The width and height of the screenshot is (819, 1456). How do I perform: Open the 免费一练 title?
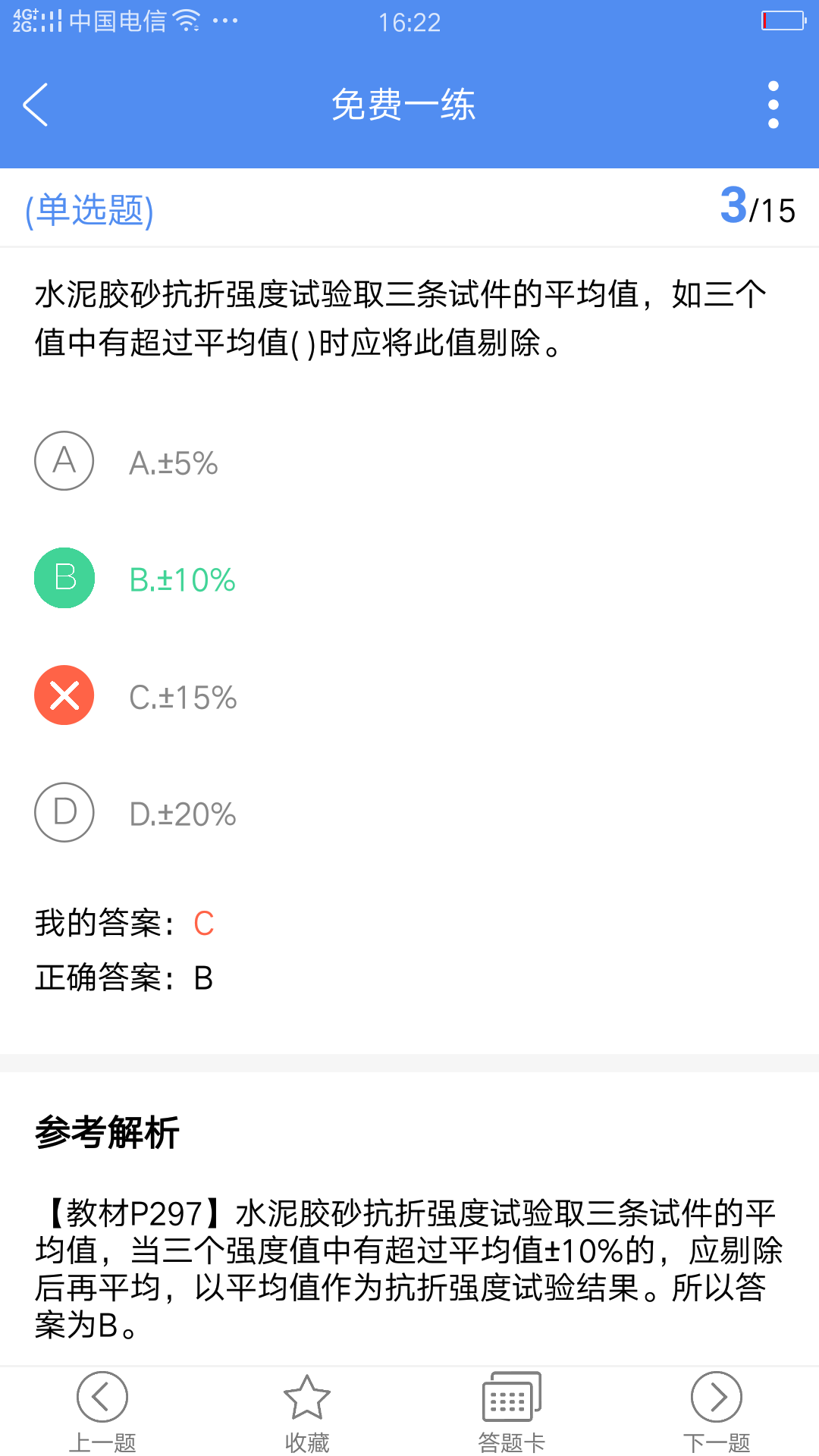pos(403,105)
